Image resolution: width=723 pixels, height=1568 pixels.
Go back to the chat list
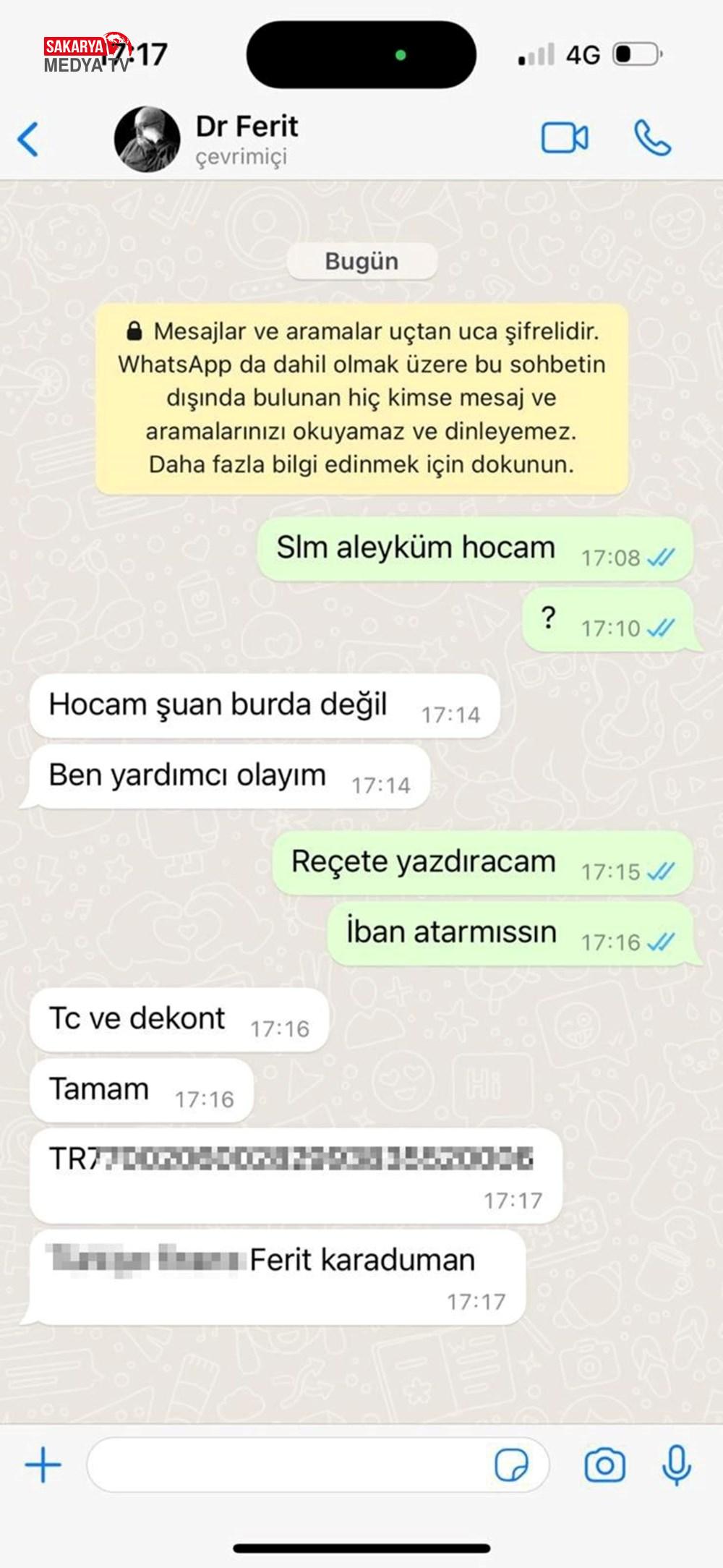(x=29, y=139)
